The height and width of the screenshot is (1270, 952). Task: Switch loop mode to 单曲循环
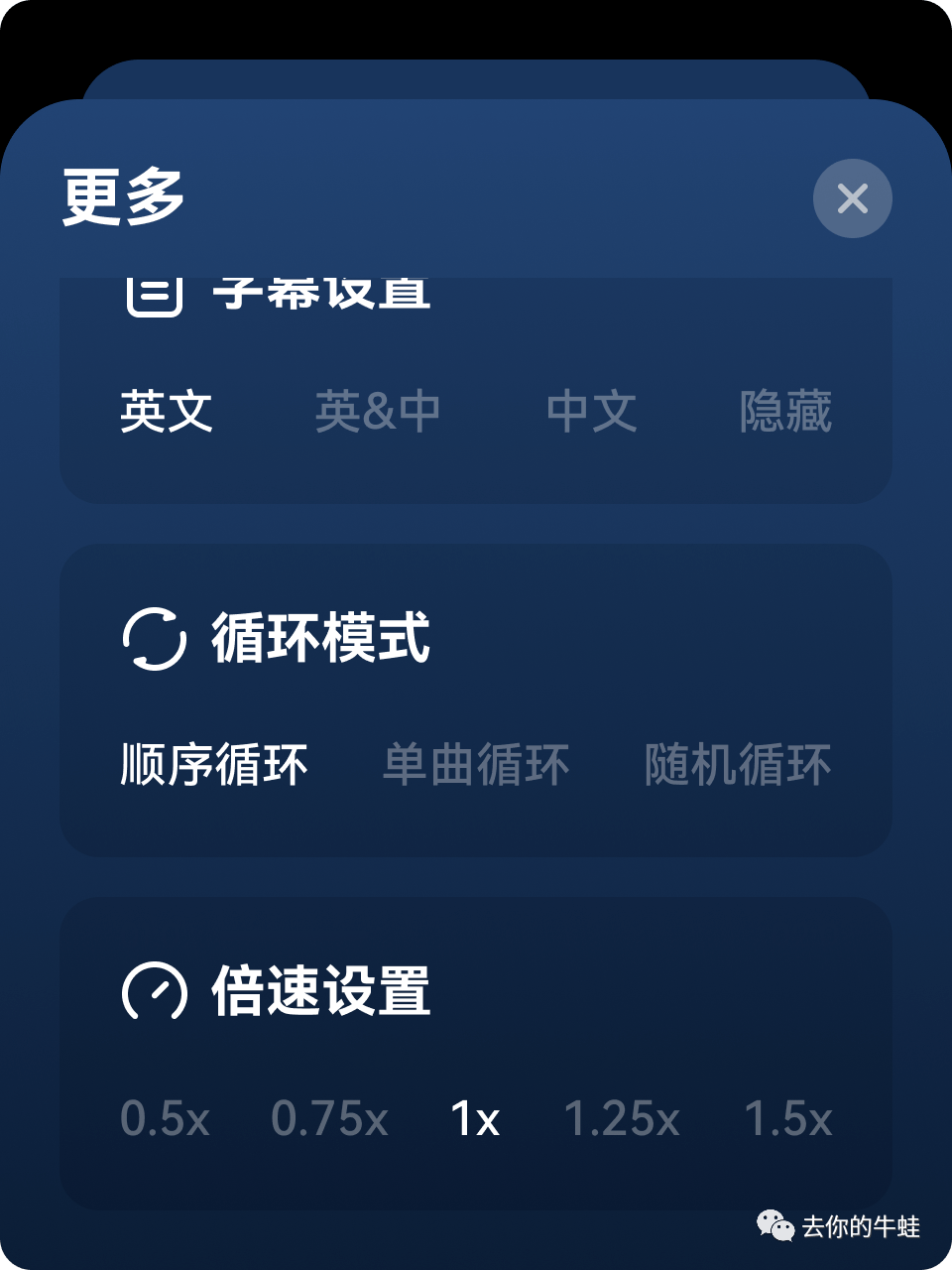(x=476, y=765)
